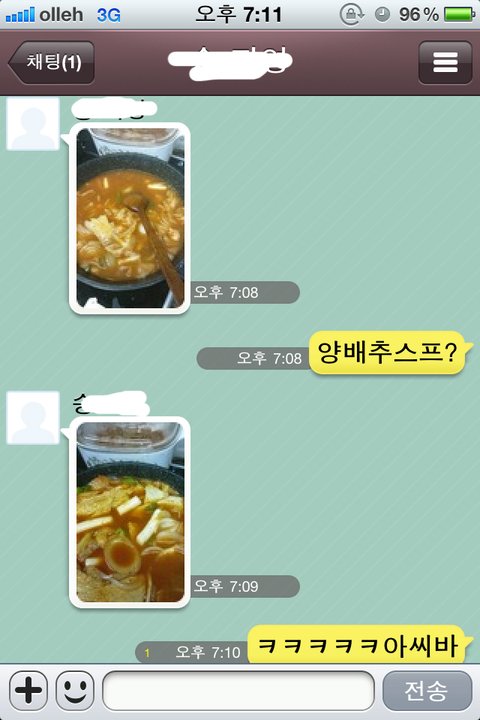Open the plus attachment button
Image resolution: width=480 pixels, height=720 pixels.
(28, 690)
